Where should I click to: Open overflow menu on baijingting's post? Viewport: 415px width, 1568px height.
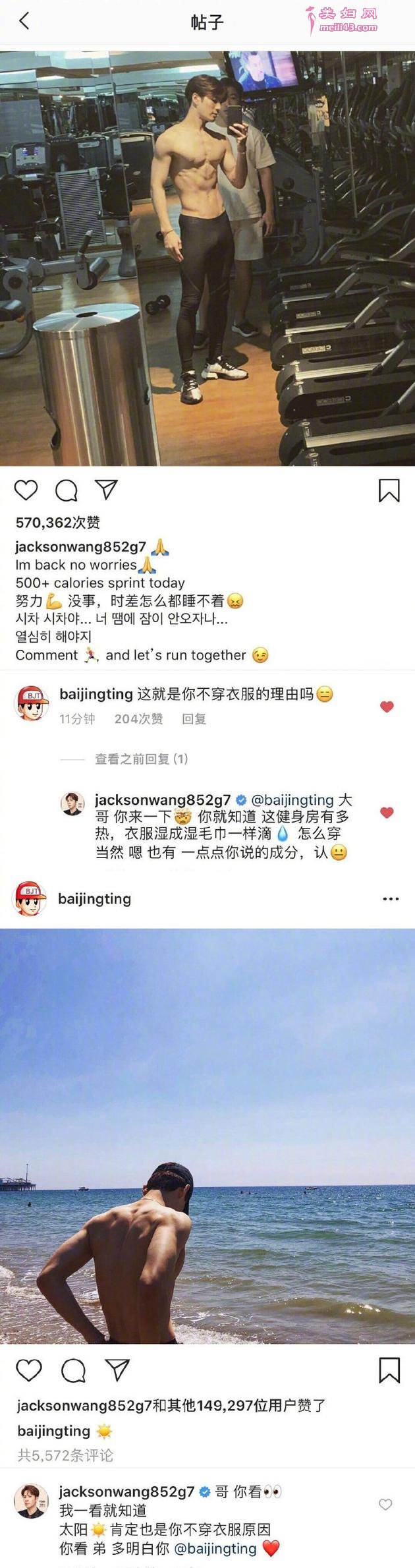[x=391, y=898]
